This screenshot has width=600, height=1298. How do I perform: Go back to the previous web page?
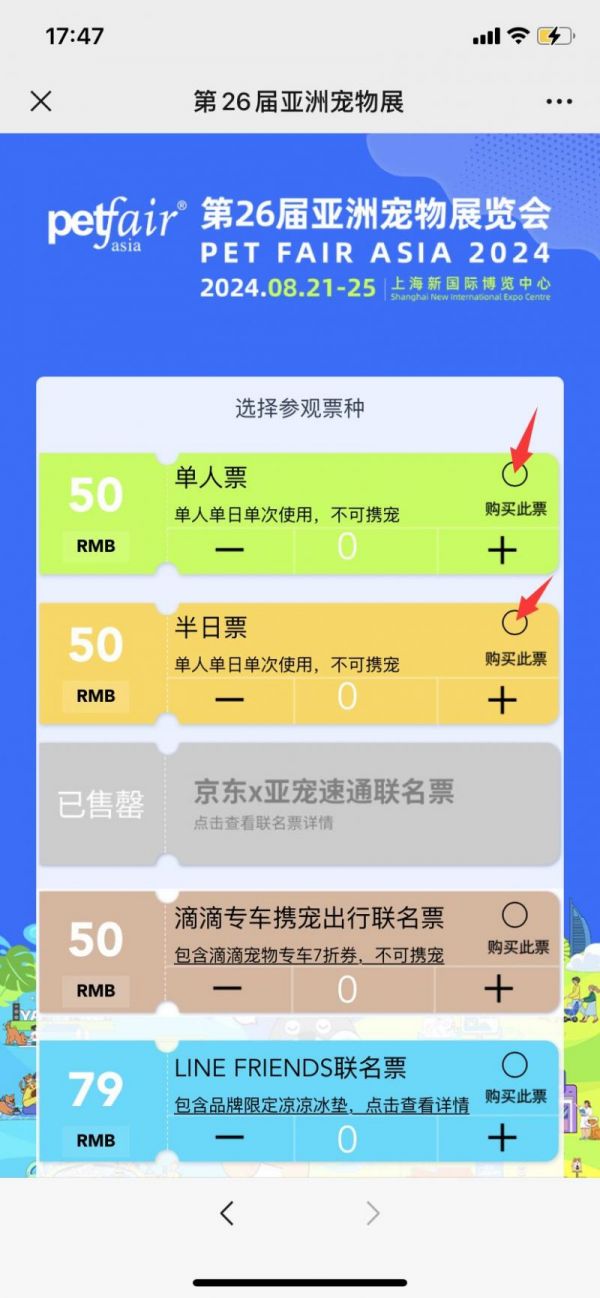(227, 1214)
